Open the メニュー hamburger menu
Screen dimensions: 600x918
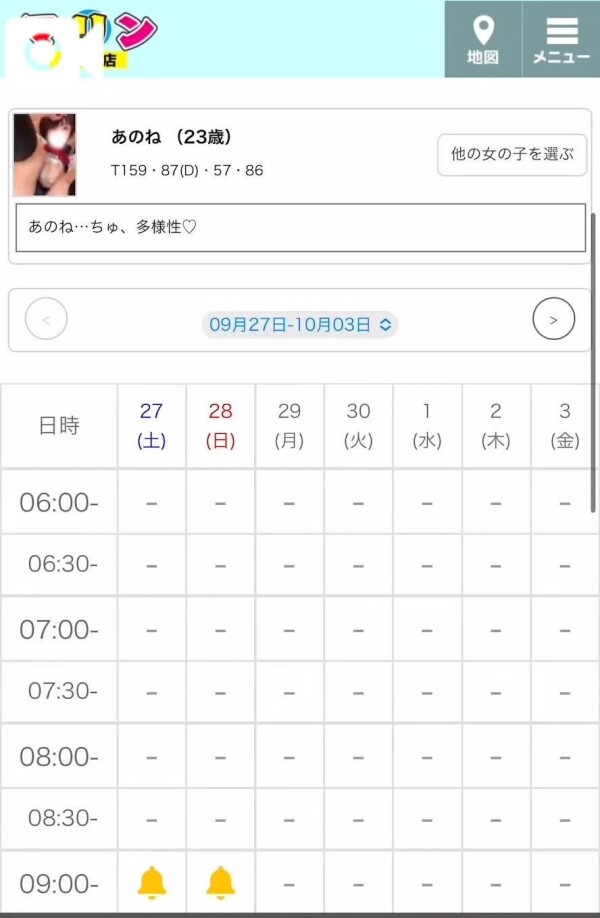click(x=561, y=38)
